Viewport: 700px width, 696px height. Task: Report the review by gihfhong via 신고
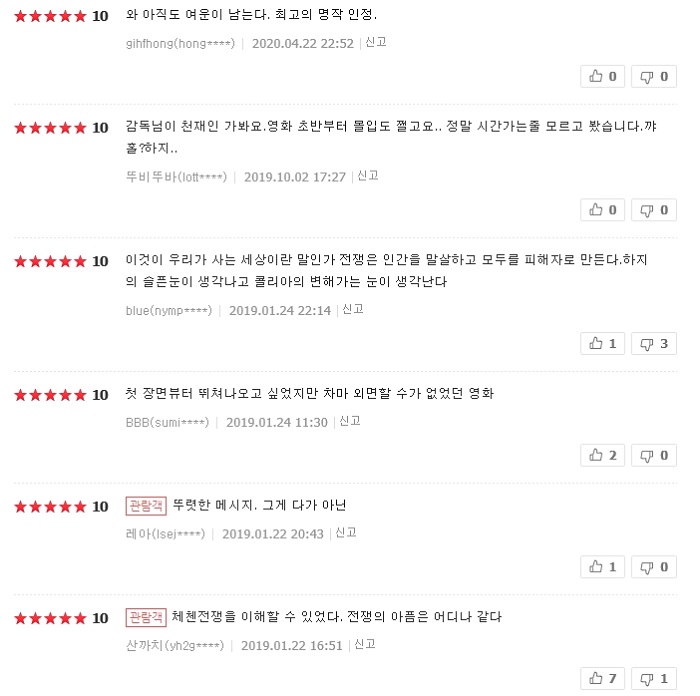click(376, 43)
